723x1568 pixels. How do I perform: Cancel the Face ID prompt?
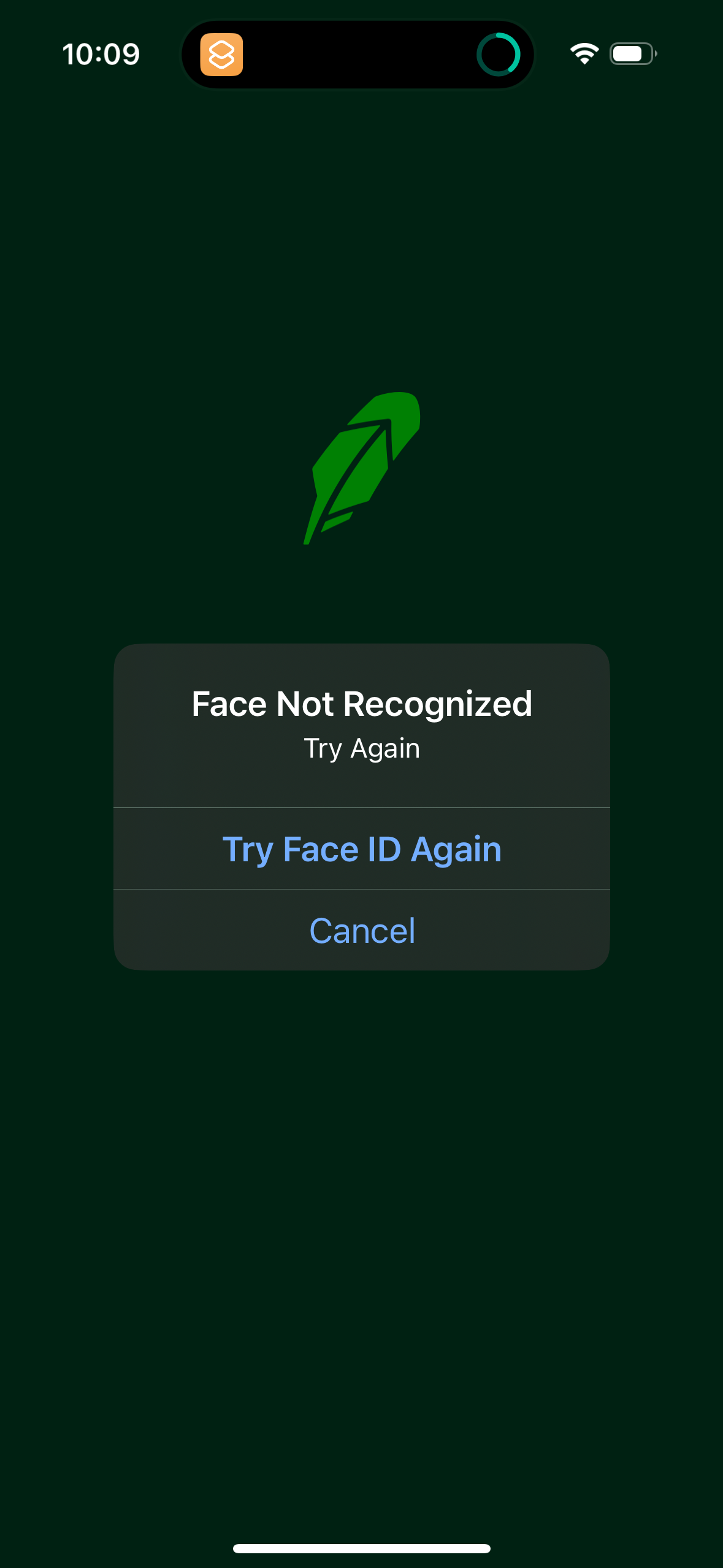[362, 930]
